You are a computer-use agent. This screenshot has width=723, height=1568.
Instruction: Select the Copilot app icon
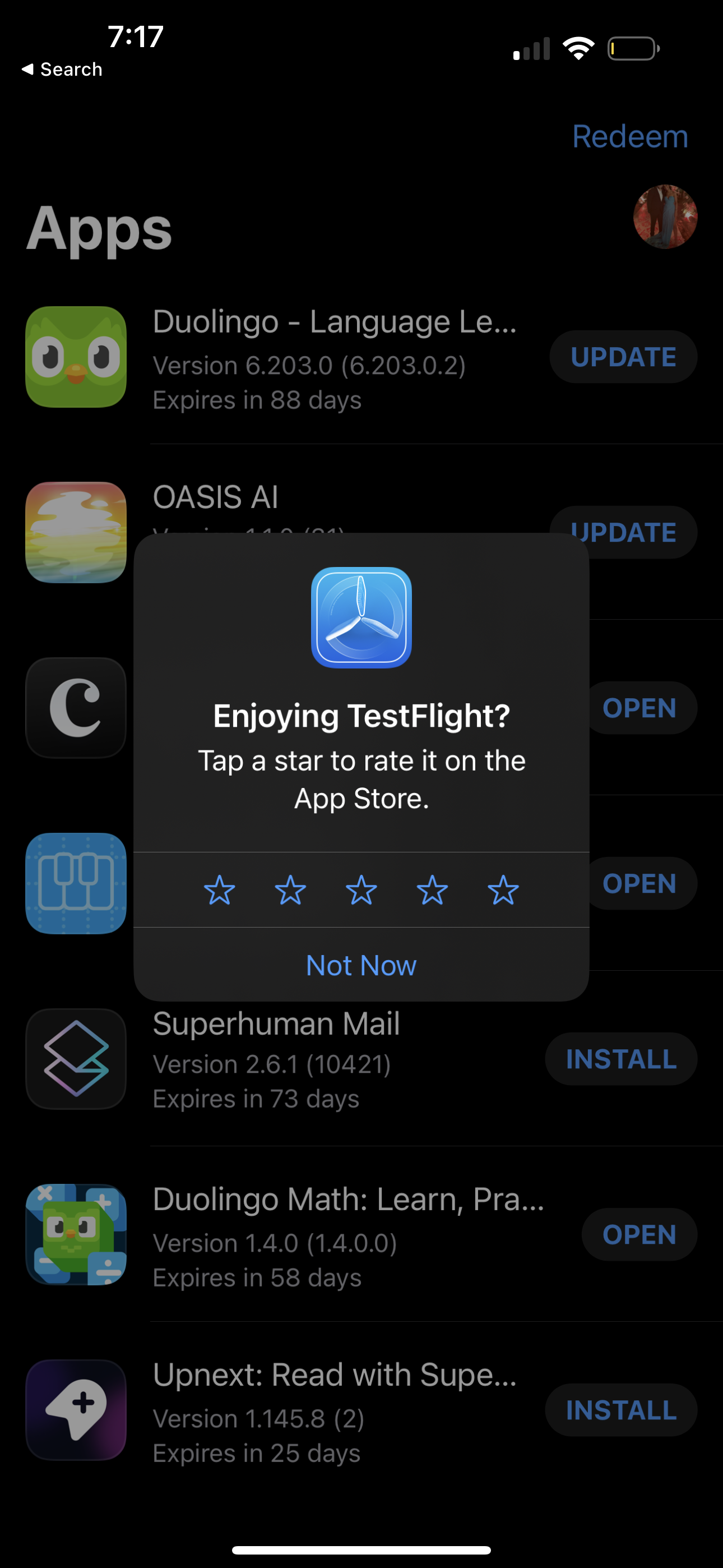pos(76,708)
